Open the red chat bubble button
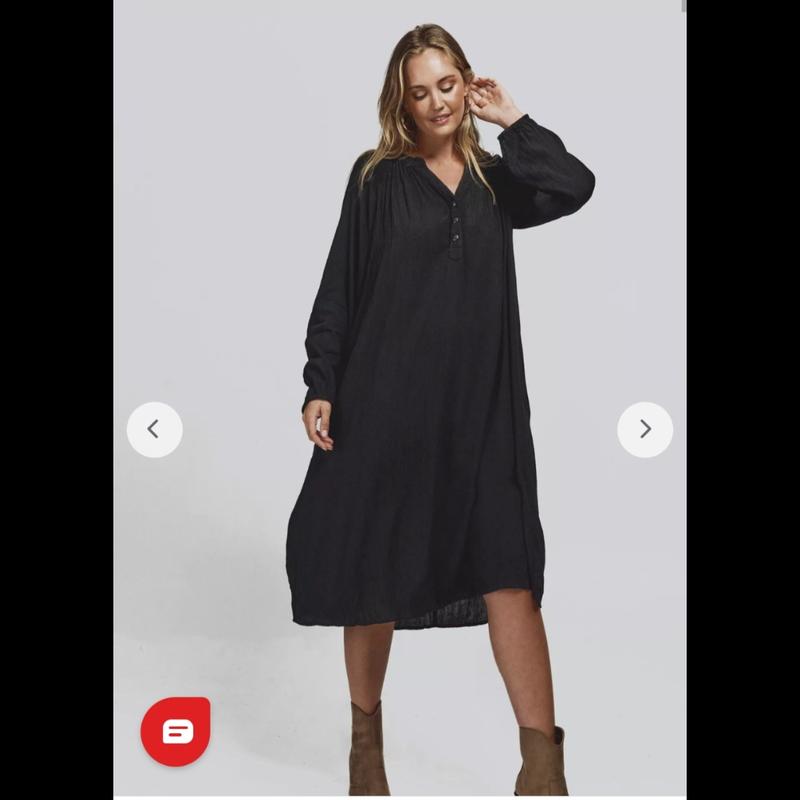 [x=175, y=732]
